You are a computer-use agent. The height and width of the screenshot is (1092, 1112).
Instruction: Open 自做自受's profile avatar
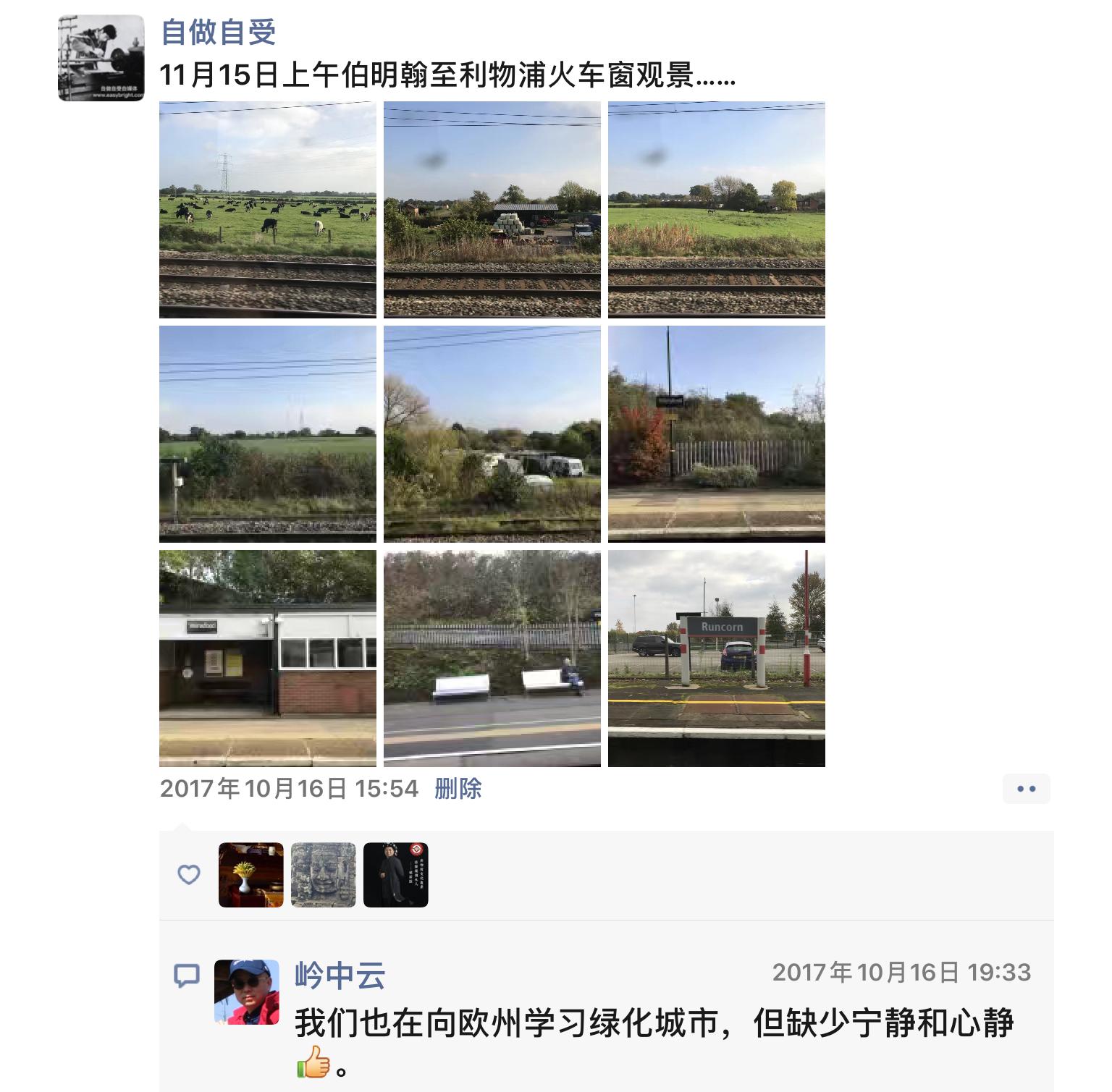[101, 58]
